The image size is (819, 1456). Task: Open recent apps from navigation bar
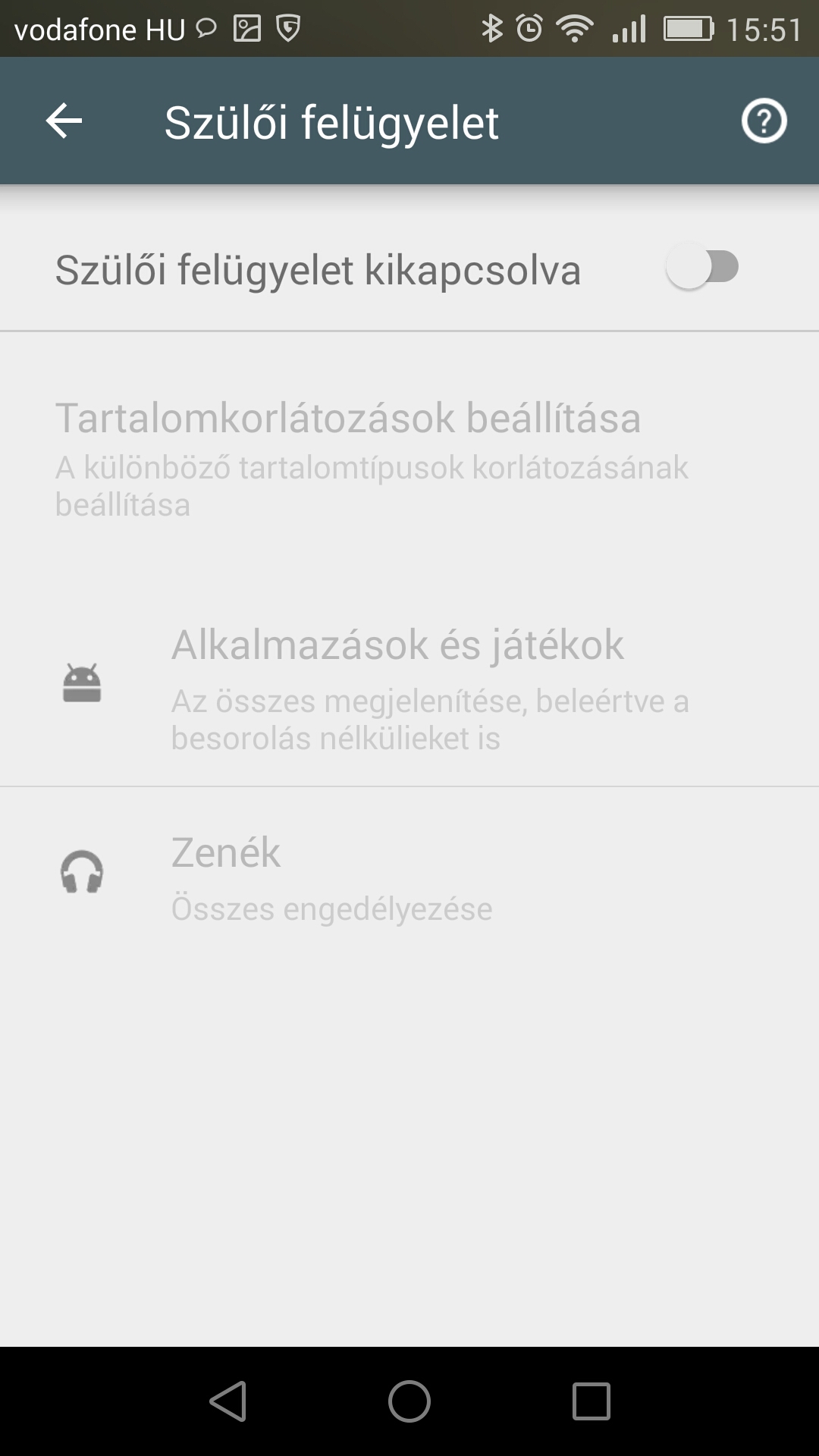(x=591, y=1401)
